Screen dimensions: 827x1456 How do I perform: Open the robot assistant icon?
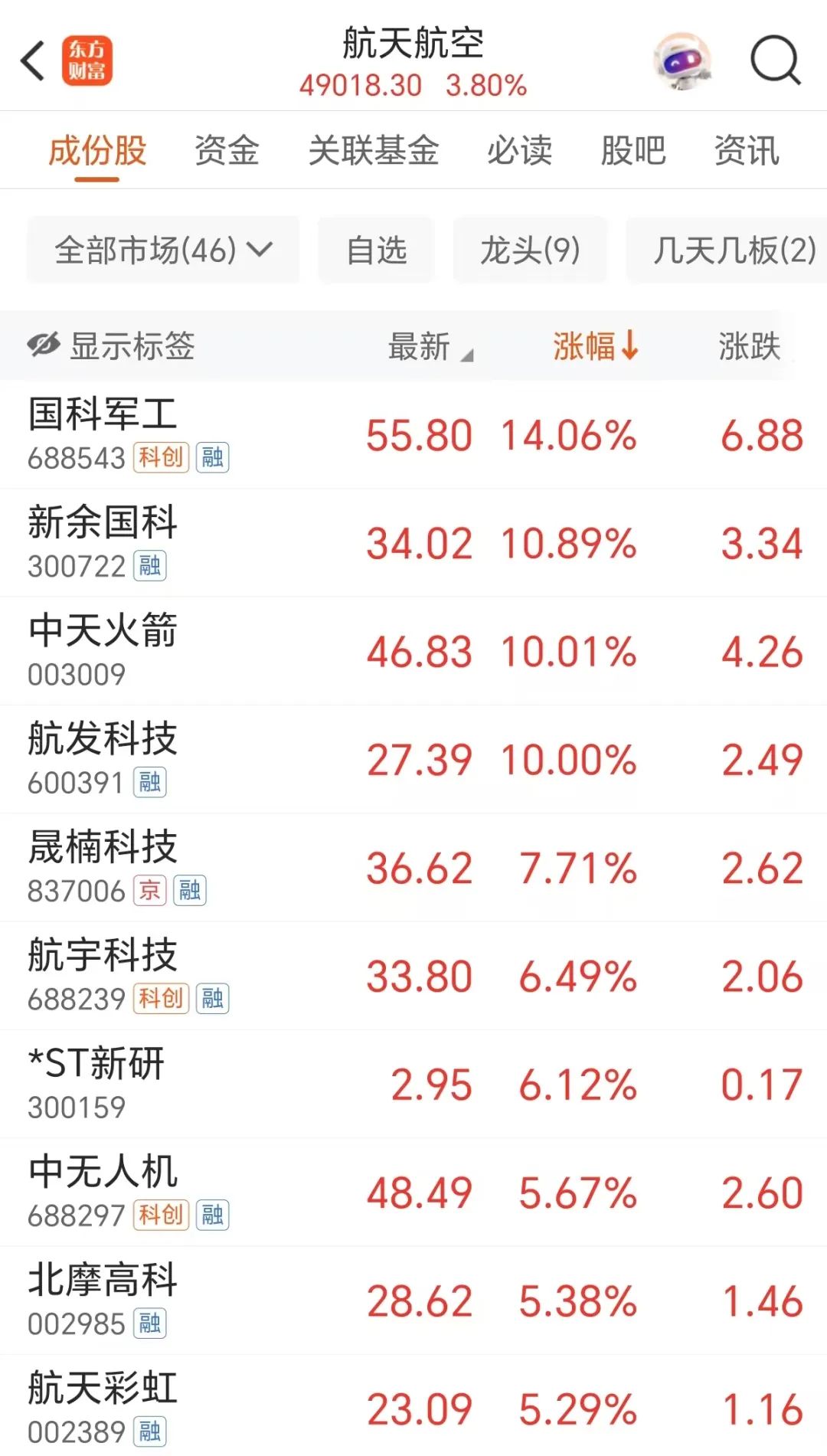pos(682,61)
